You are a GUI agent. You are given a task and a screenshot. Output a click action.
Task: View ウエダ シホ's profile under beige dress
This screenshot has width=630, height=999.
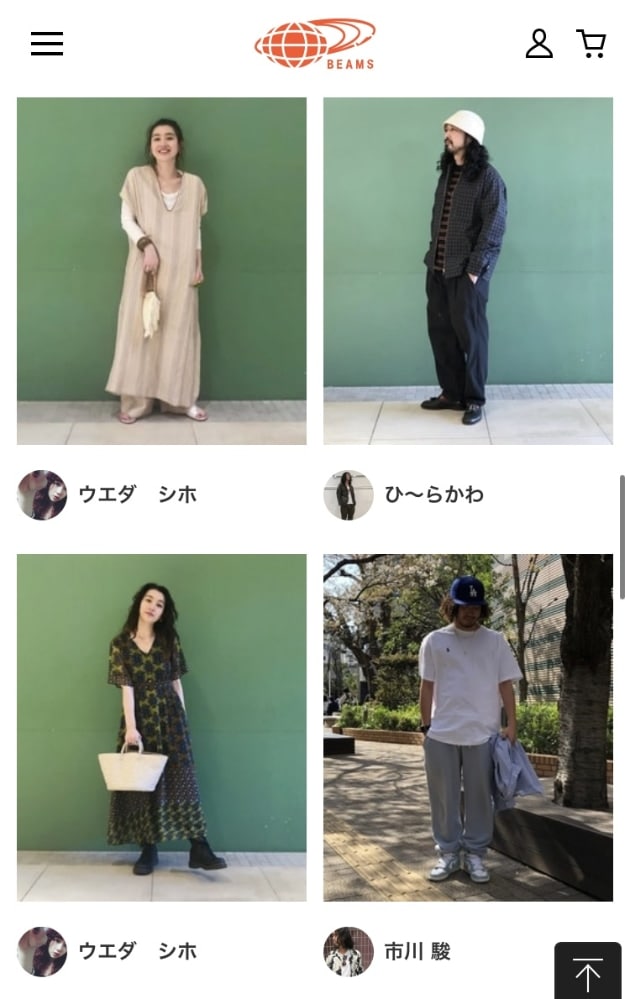(x=137, y=495)
